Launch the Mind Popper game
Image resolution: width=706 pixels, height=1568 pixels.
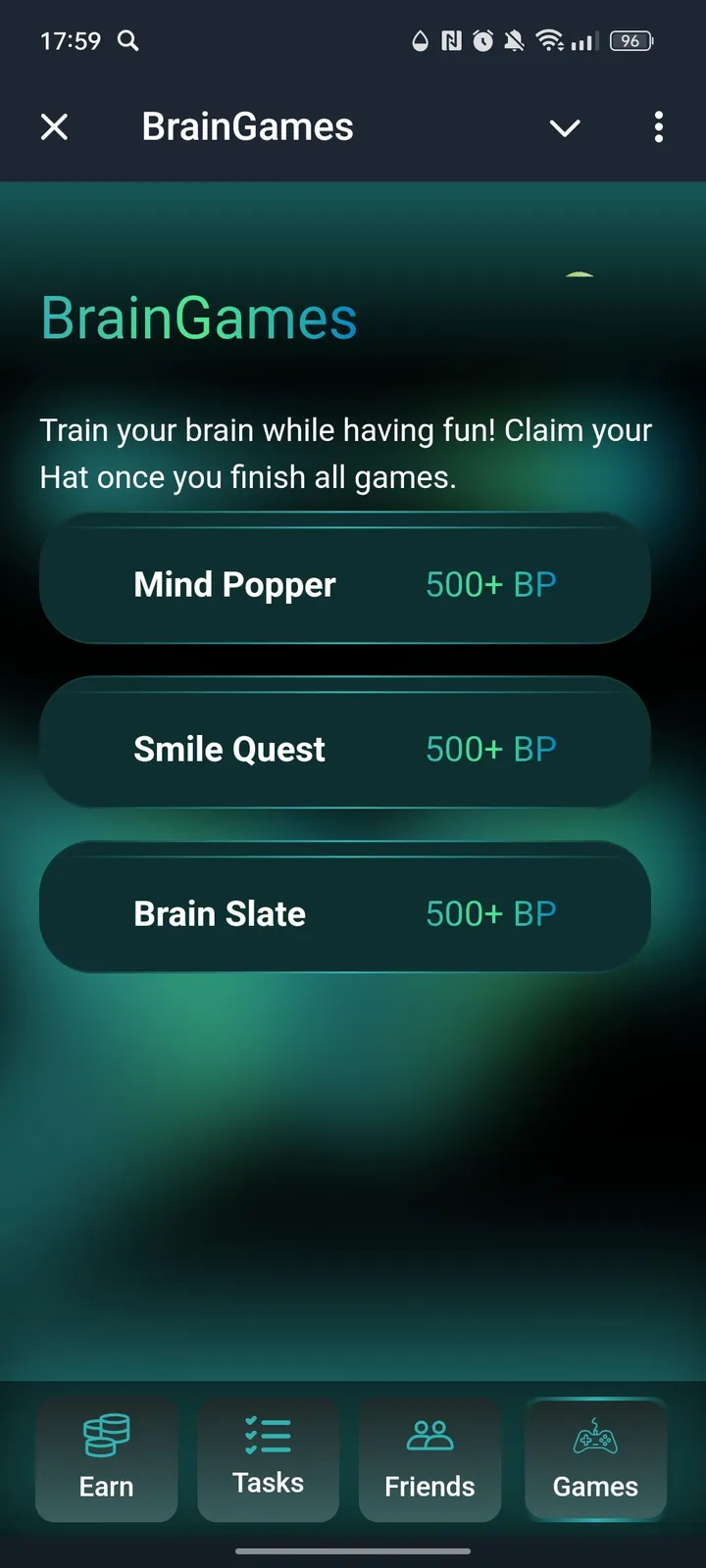[x=345, y=583]
